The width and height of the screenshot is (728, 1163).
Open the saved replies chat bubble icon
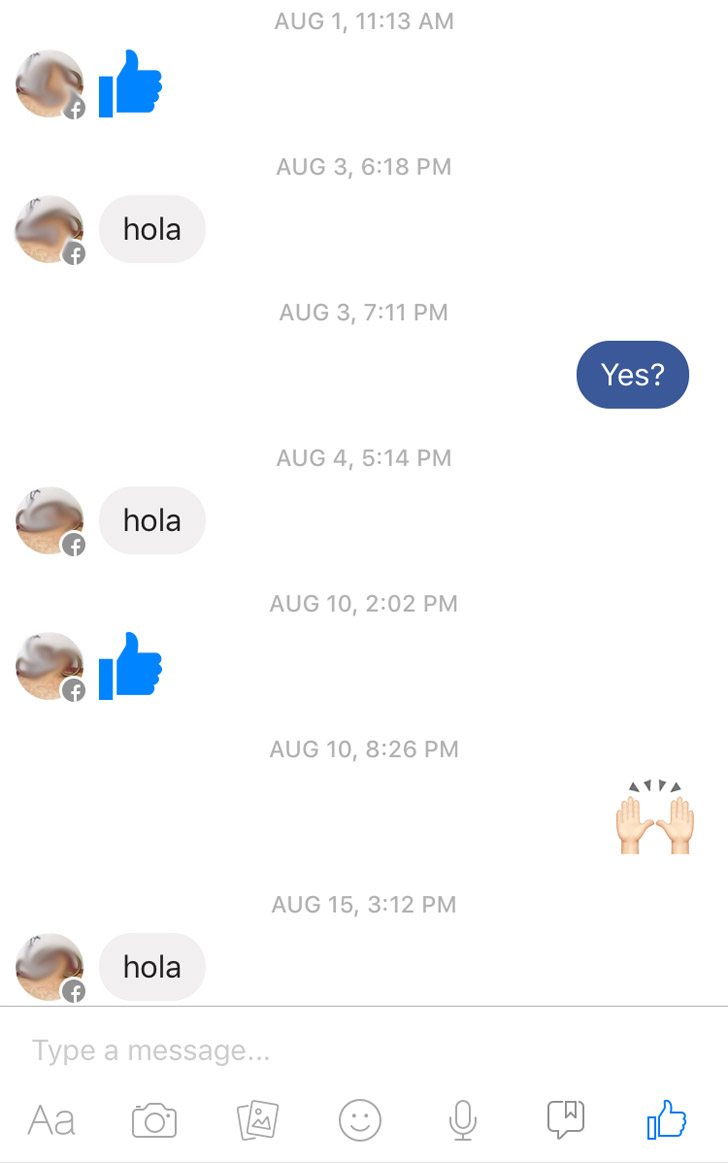565,1119
